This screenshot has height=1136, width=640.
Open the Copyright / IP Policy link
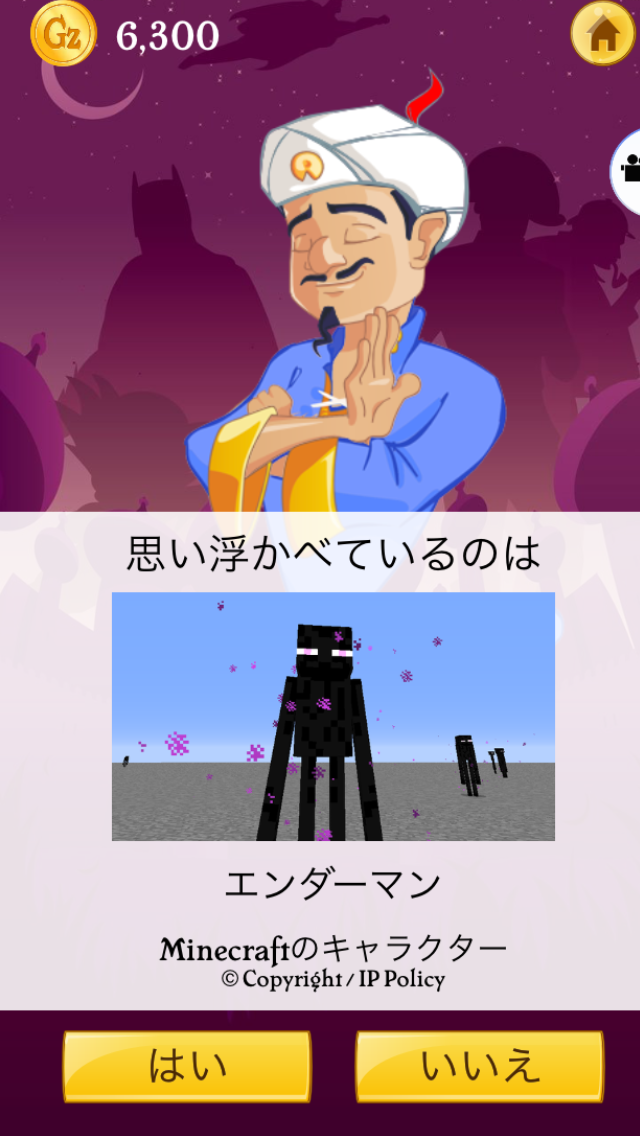coord(333,979)
